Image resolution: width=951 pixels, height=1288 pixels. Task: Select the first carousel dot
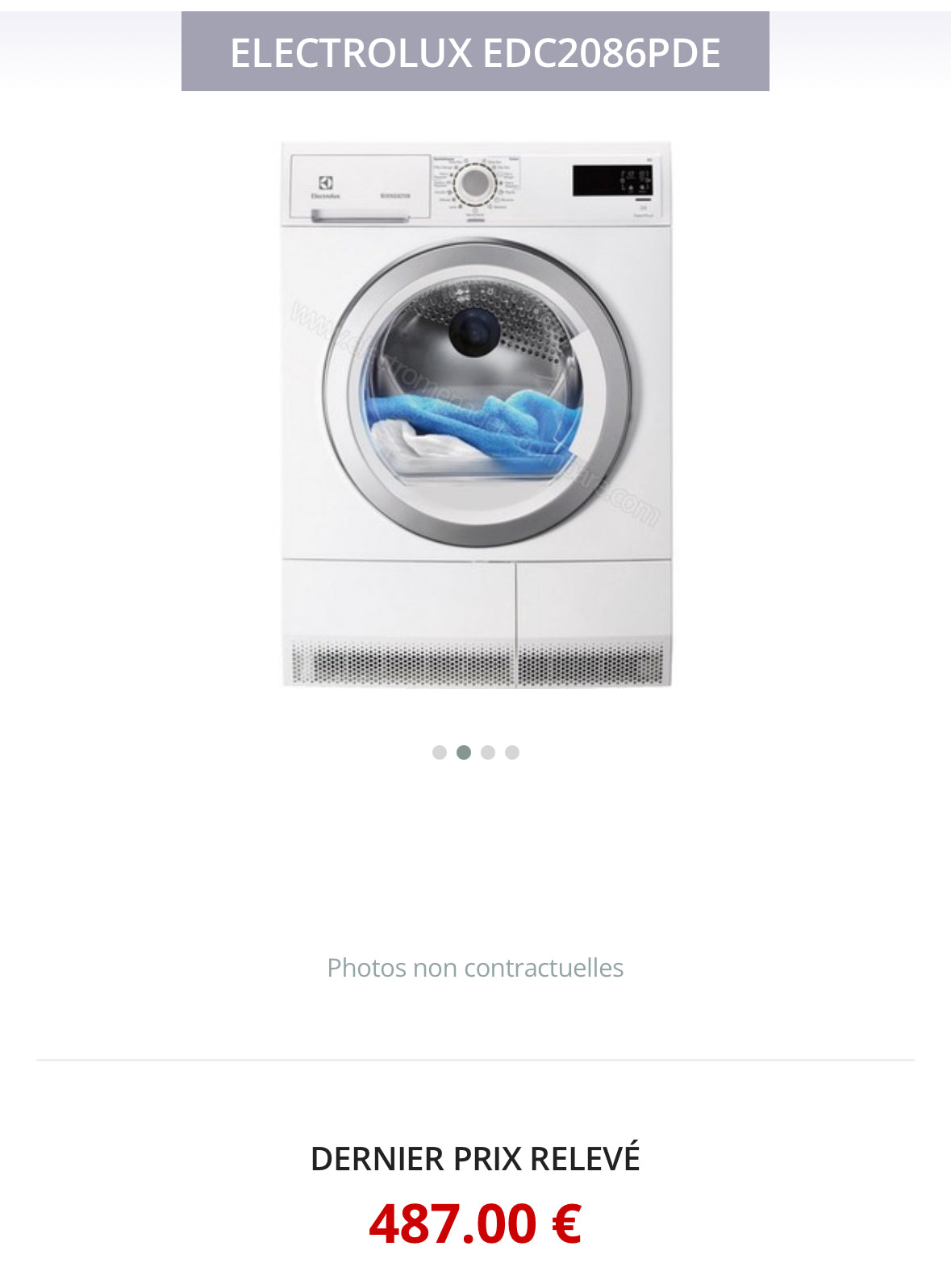click(x=440, y=751)
